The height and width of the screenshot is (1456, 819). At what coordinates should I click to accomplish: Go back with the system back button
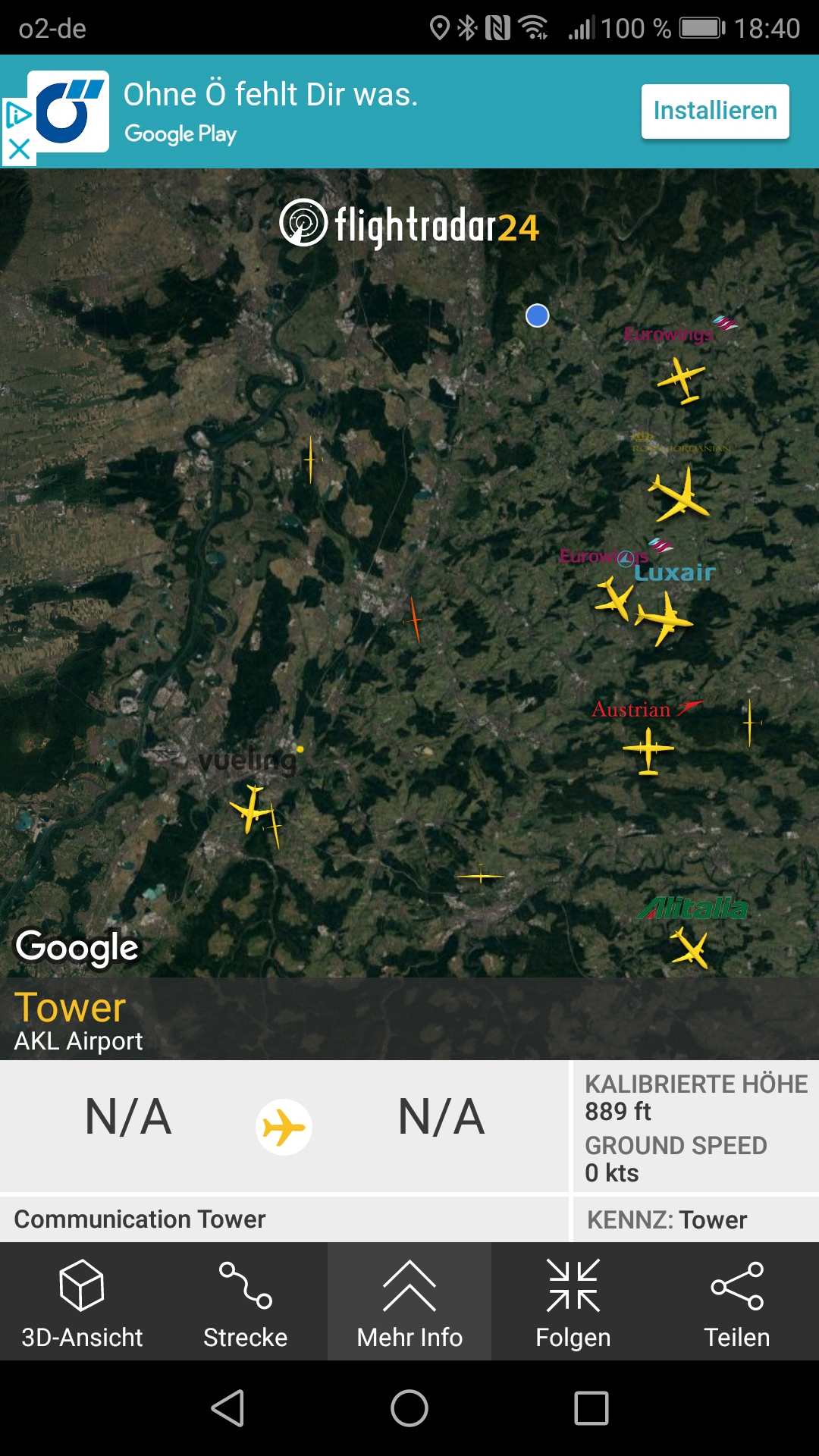click(x=227, y=1408)
